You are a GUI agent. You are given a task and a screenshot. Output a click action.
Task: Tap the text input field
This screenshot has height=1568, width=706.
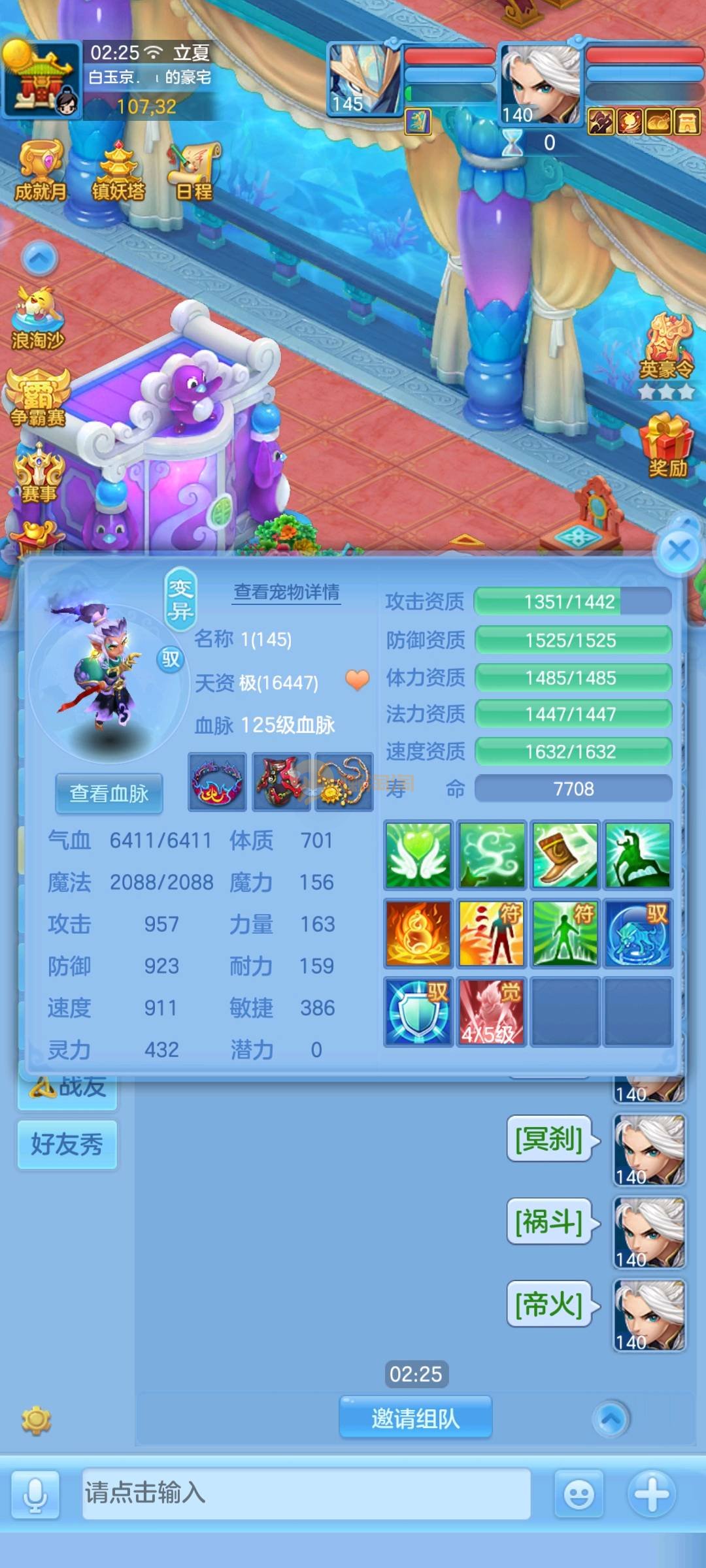(x=306, y=1493)
